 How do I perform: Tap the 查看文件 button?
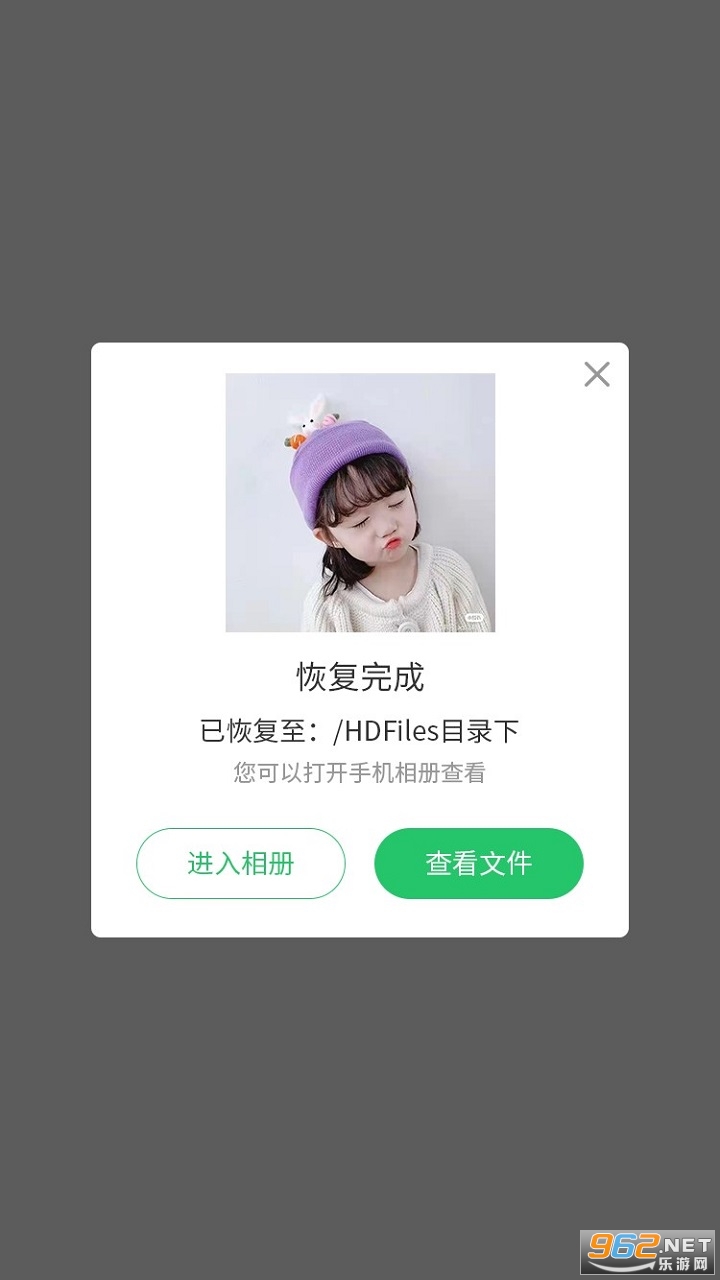point(479,863)
